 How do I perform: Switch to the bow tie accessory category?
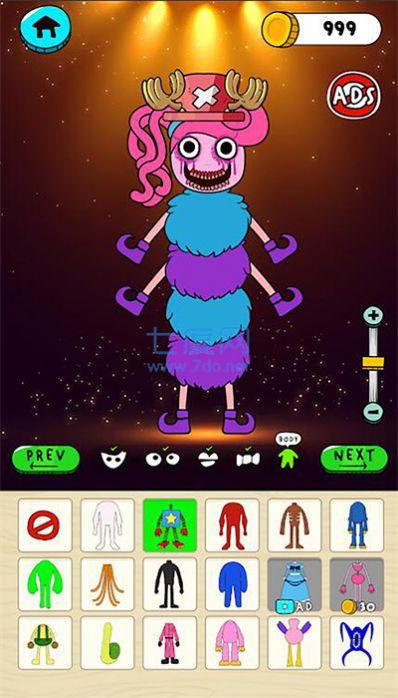(x=248, y=459)
